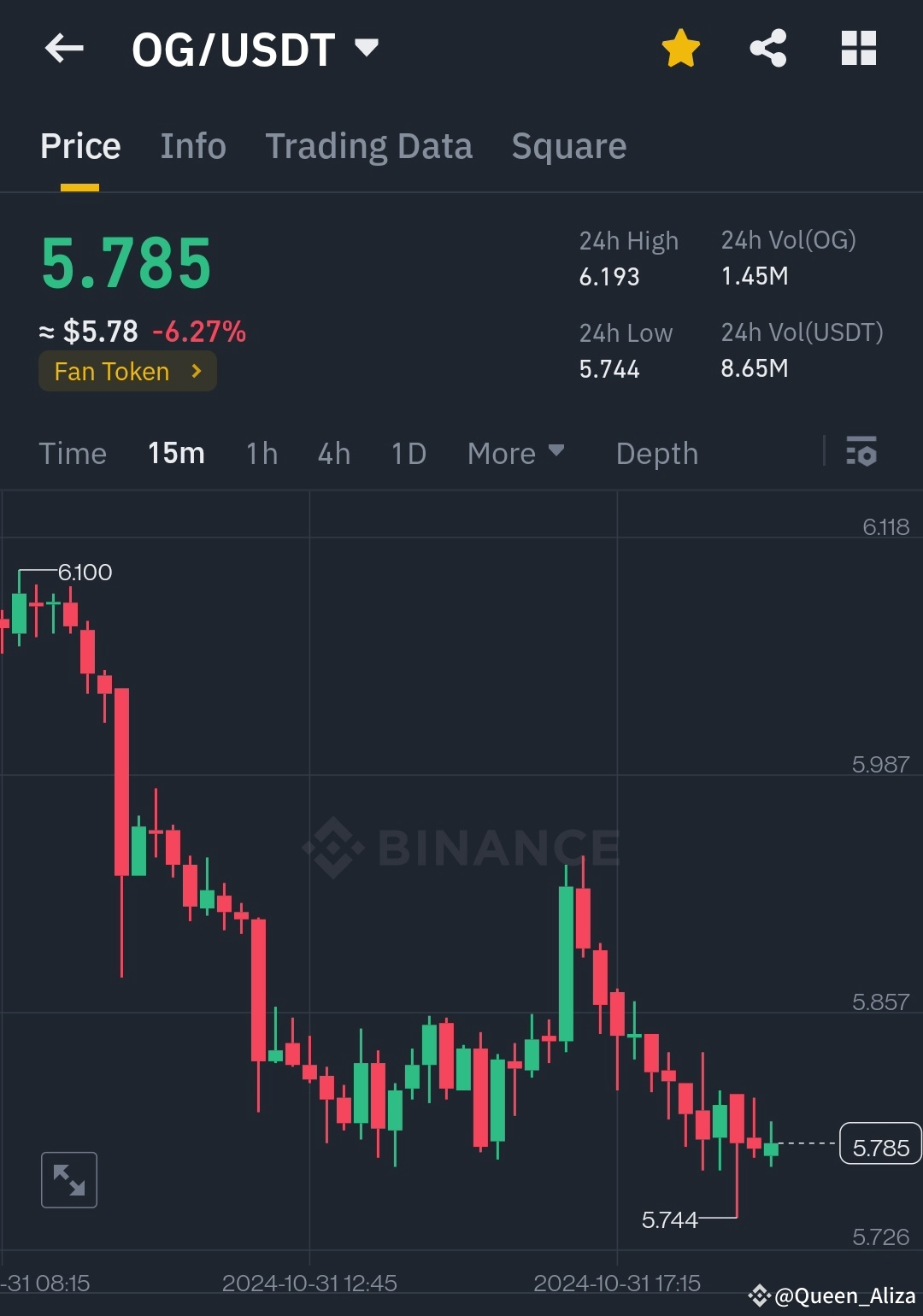Open the share icon
This screenshot has width=923, height=1316.
pyautogui.click(x=768, y=49)
